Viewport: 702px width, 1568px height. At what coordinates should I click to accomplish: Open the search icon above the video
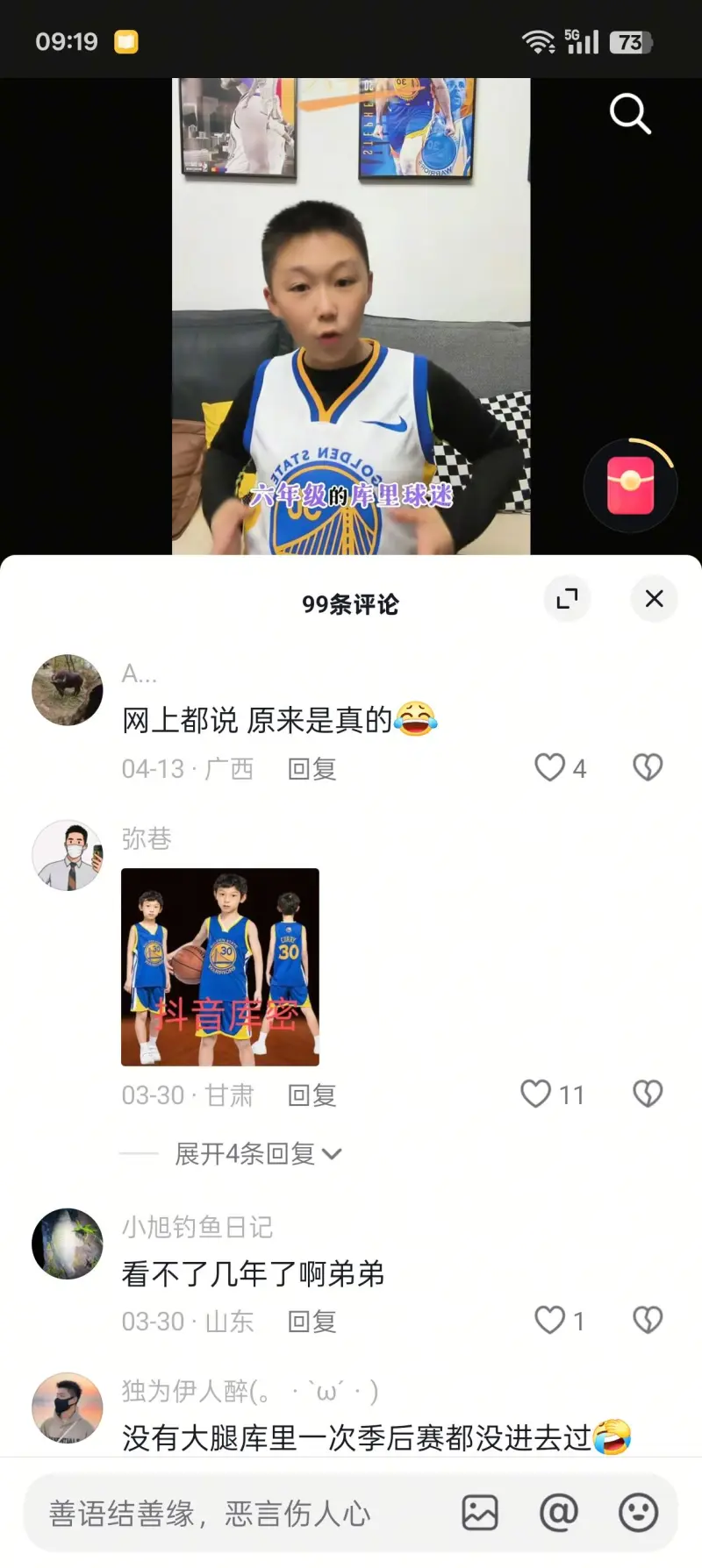(630, 114)
